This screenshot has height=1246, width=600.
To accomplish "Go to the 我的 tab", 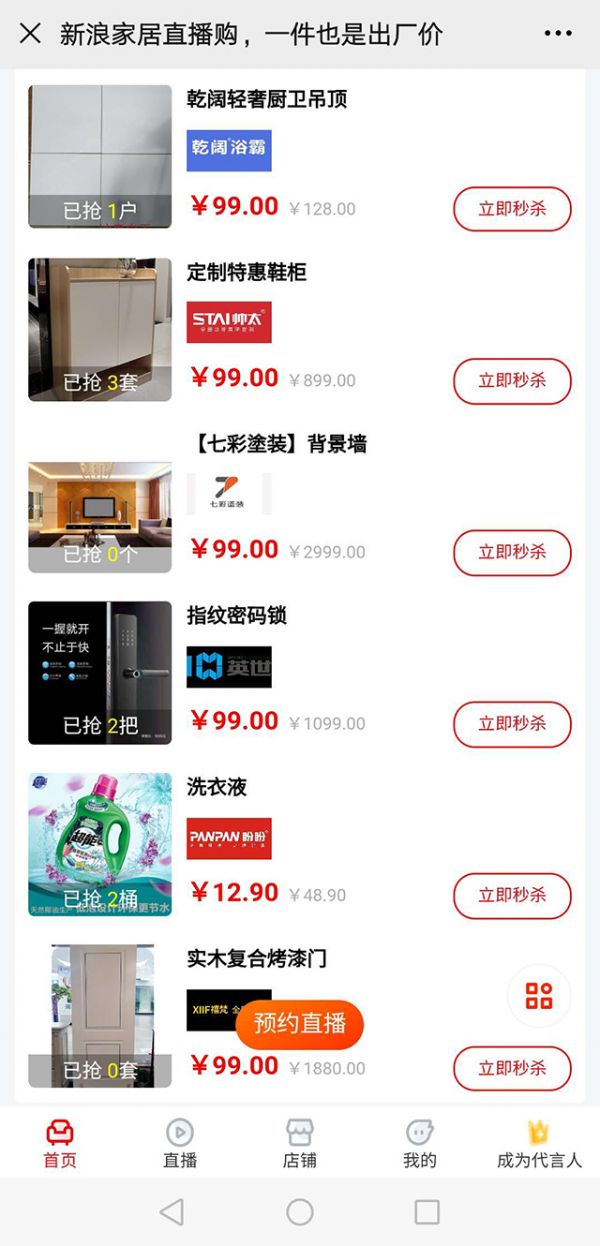I will point(419,1143).
